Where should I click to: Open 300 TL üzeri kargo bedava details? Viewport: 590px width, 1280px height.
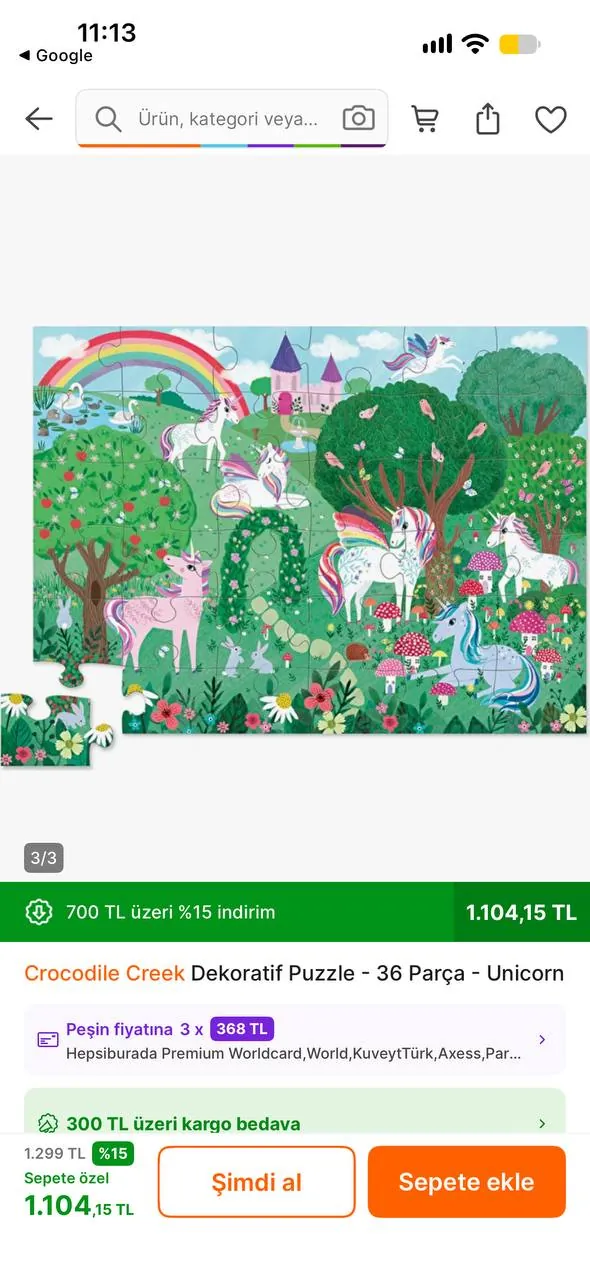(x=295, y=1123)
